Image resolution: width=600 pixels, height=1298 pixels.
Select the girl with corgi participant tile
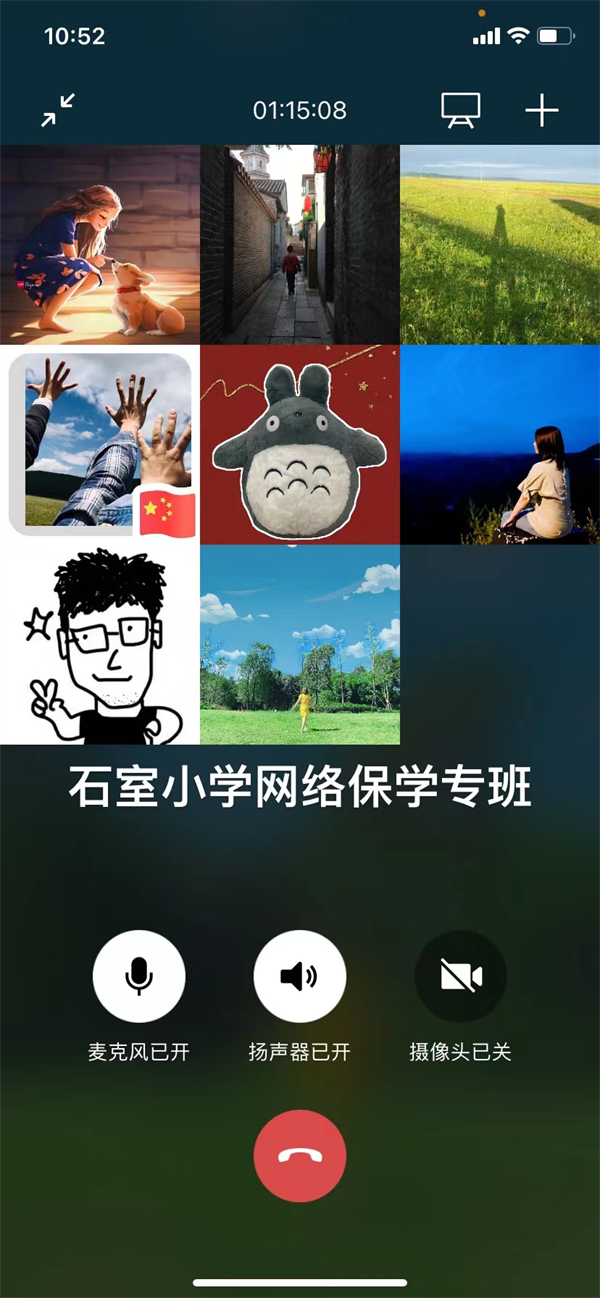point(100,245)
